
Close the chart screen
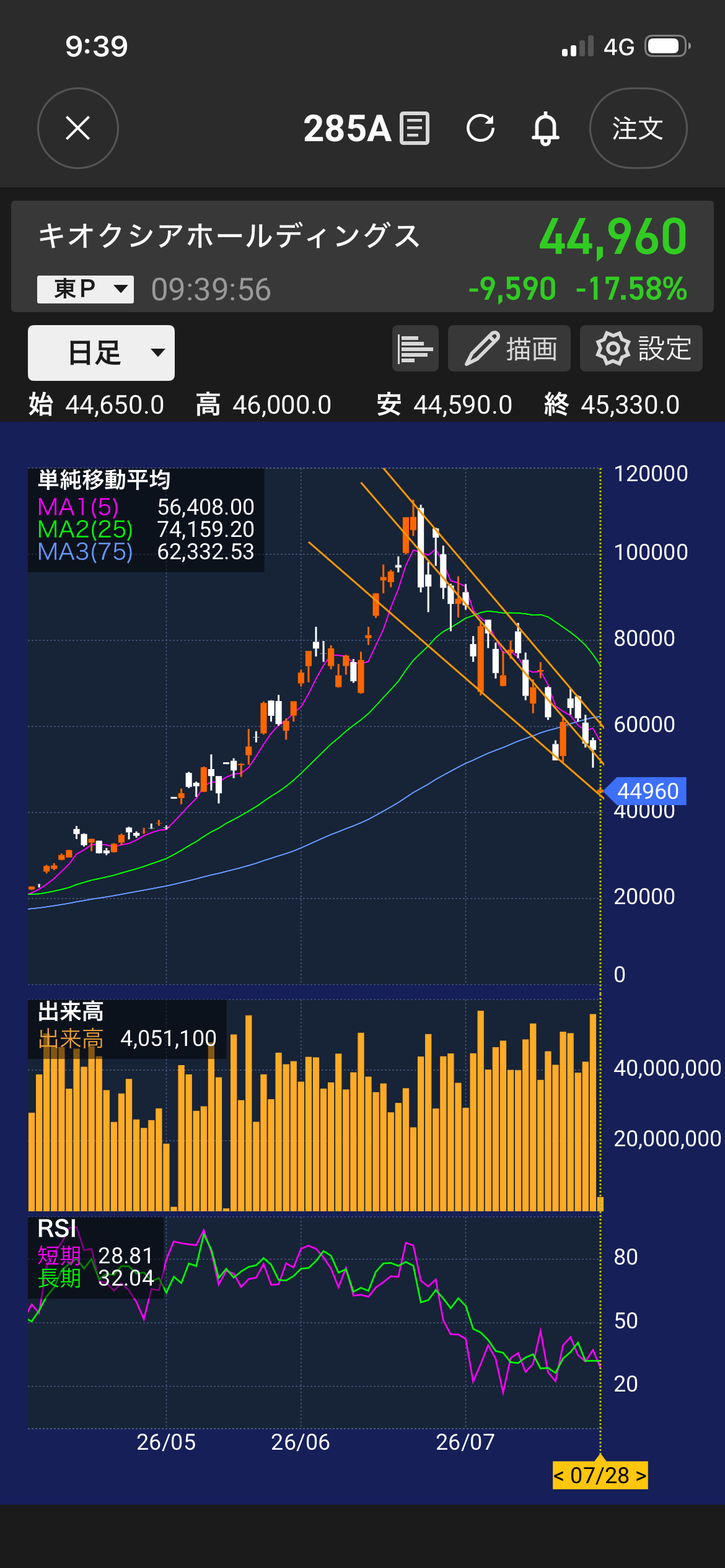point(78,128)
